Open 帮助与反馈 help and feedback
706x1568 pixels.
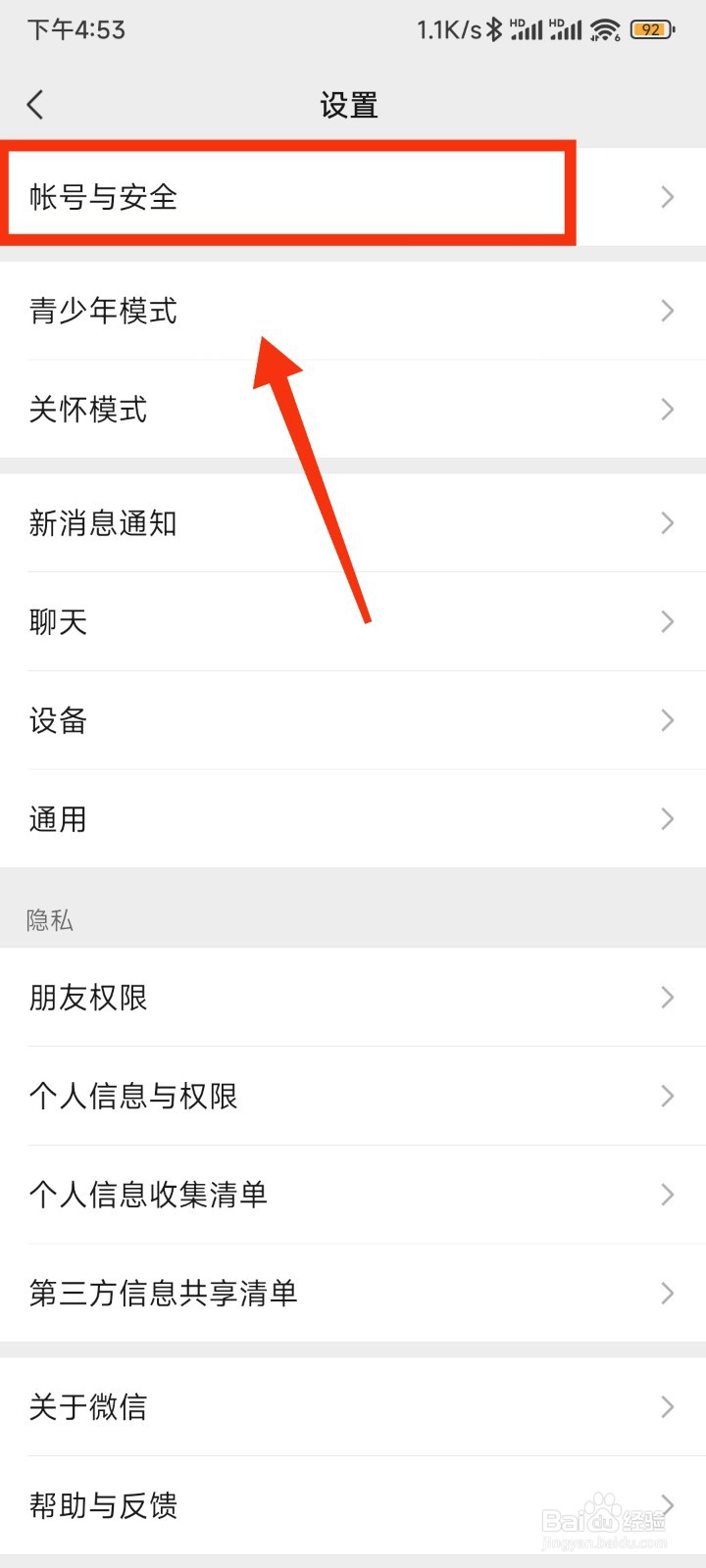pyautogui.click(x=103, y=1506)
